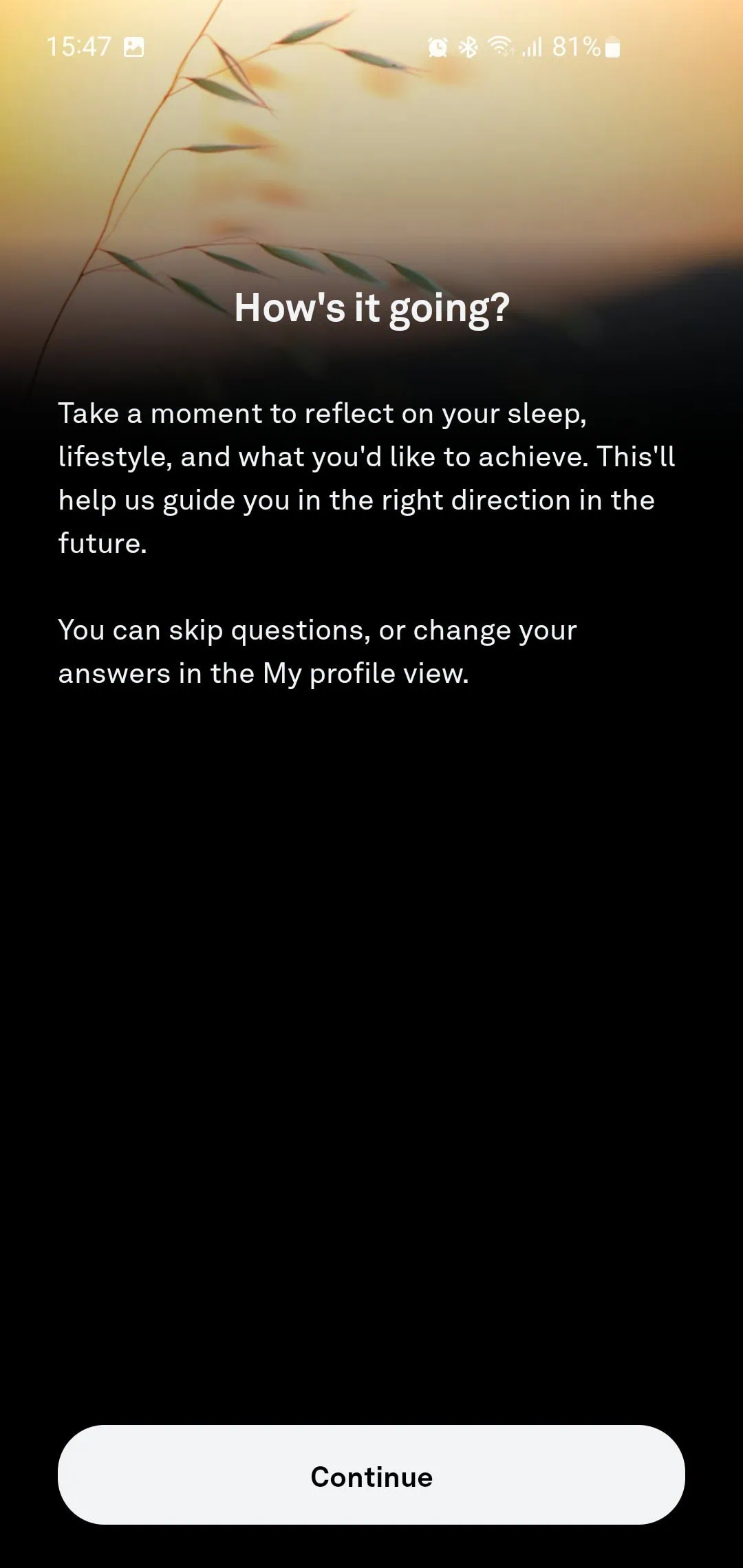
Task: Tap the Continue button
Action: click(371, 1477)
